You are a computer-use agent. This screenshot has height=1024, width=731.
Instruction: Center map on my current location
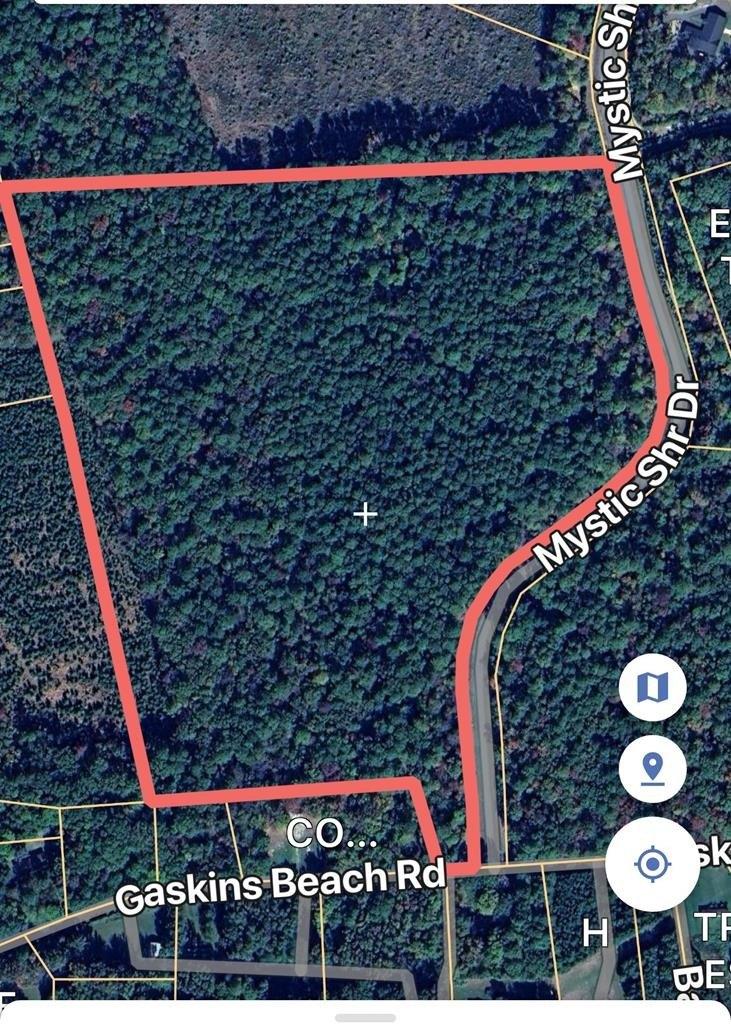coord(652,864)
